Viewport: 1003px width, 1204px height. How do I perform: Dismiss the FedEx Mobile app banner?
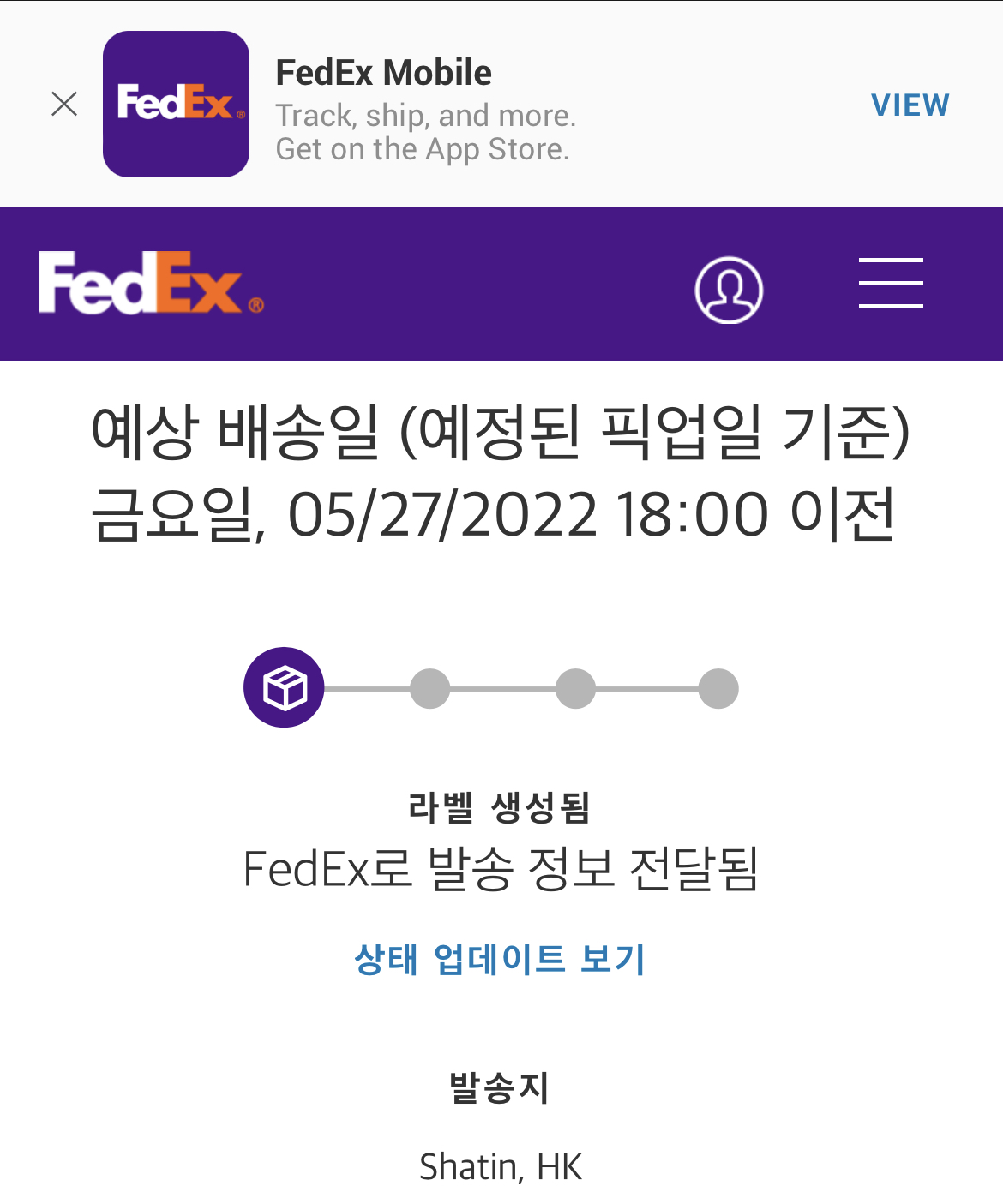[64, 105]
